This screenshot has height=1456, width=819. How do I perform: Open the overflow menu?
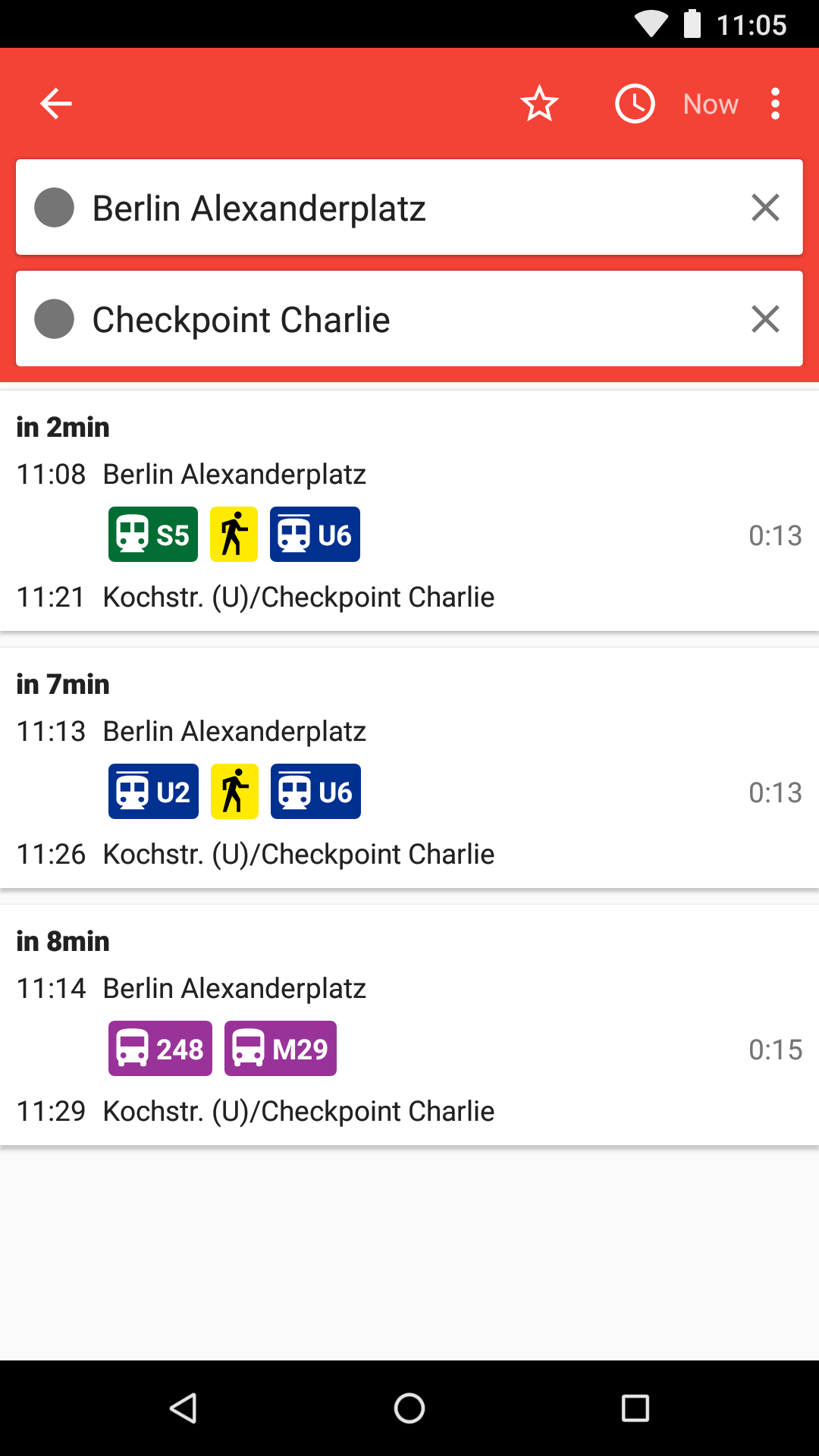click(x=775, y=104)
